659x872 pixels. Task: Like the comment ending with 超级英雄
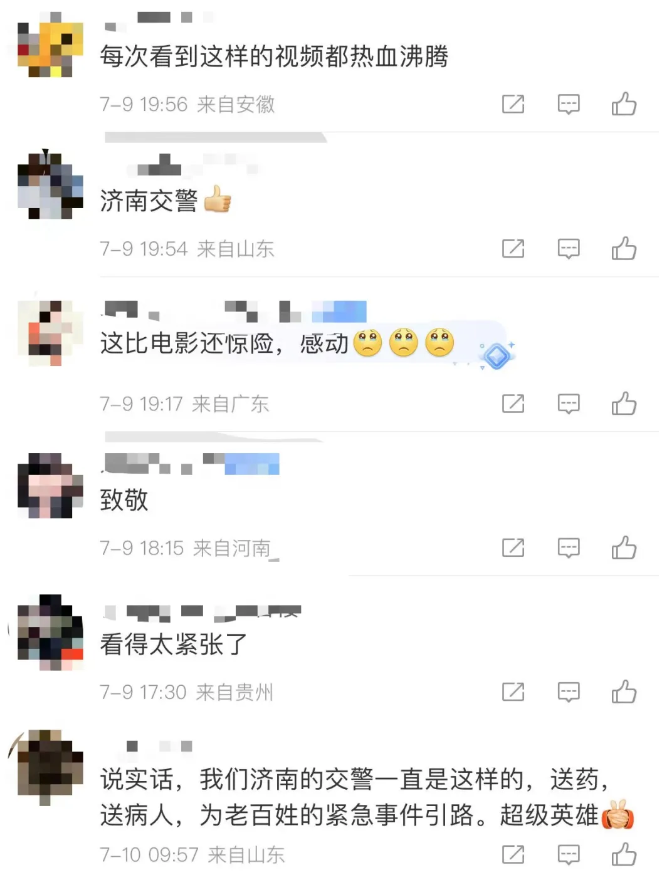coord(624,855)
